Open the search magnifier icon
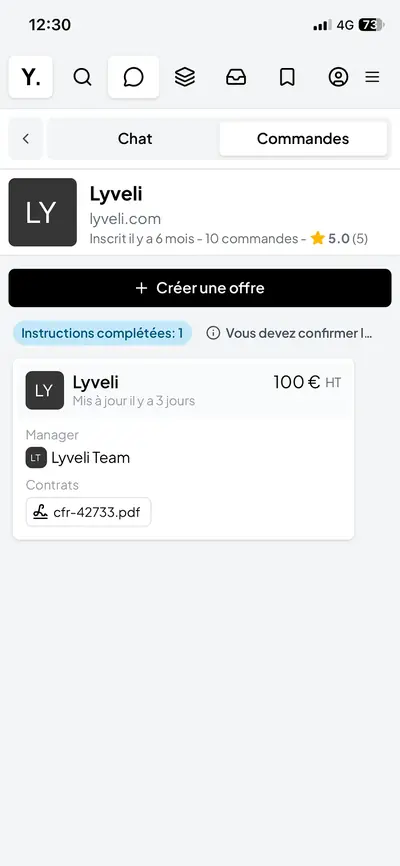 (x=82, y=77)
